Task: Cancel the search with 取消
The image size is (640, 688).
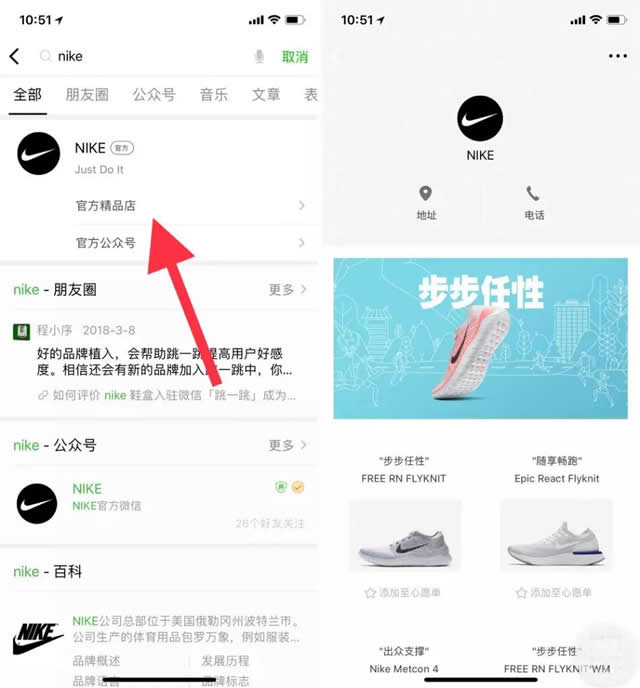Action: (x=295, y=56)
